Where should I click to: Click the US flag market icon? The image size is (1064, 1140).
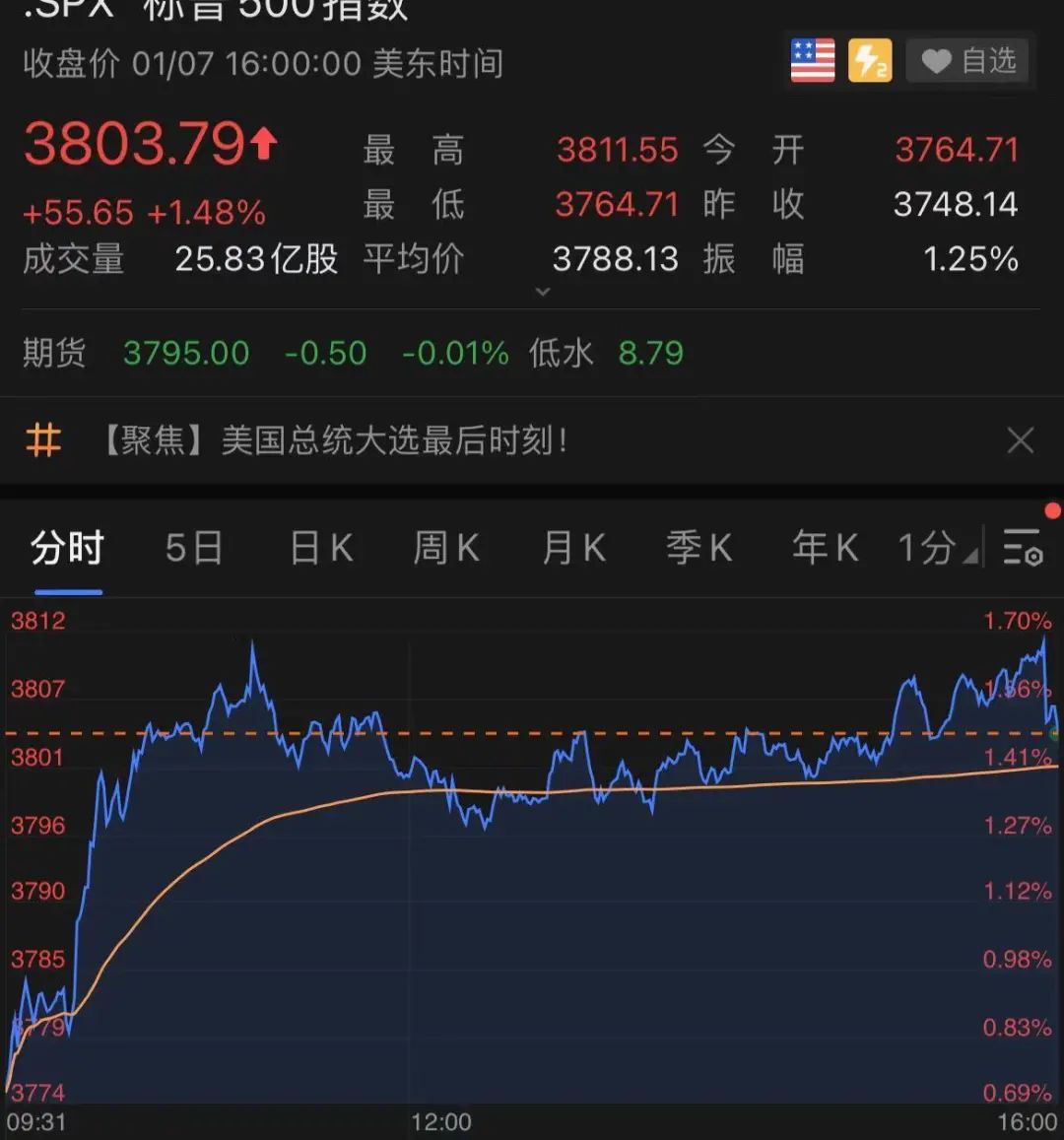[812, 61]
